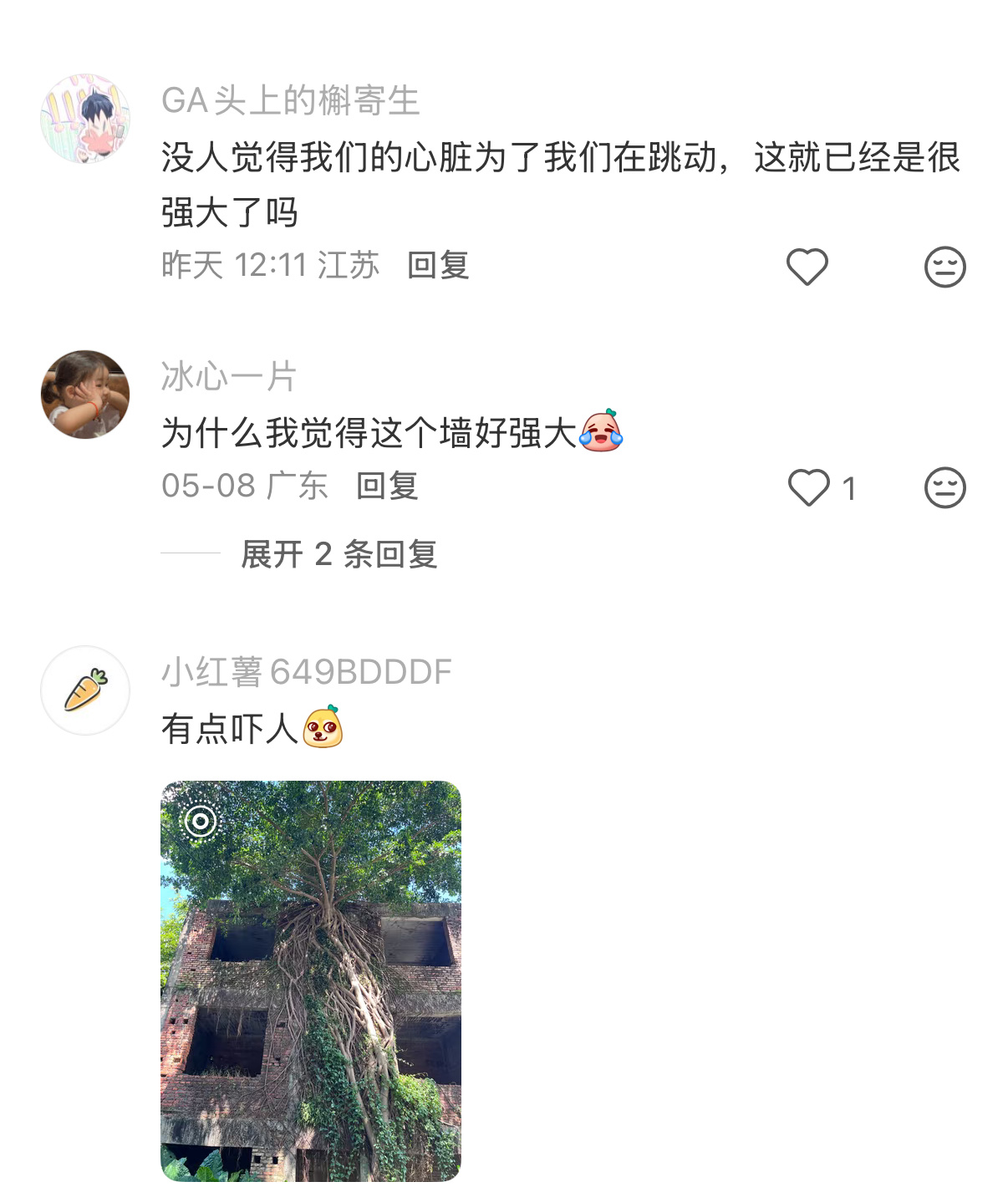Reply to 冰心一片's comment
The width and height of the screenshot is (1008, 1192).
387,486
